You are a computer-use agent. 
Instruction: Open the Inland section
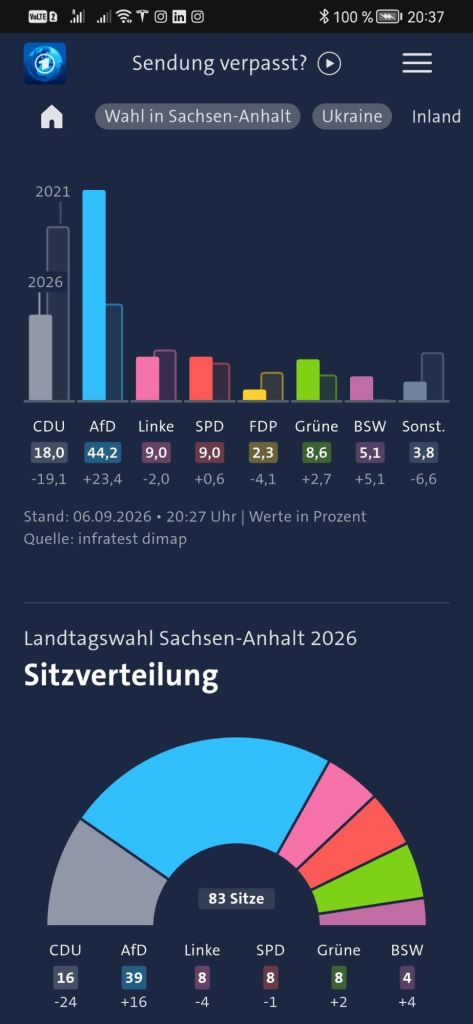[436, 117]
